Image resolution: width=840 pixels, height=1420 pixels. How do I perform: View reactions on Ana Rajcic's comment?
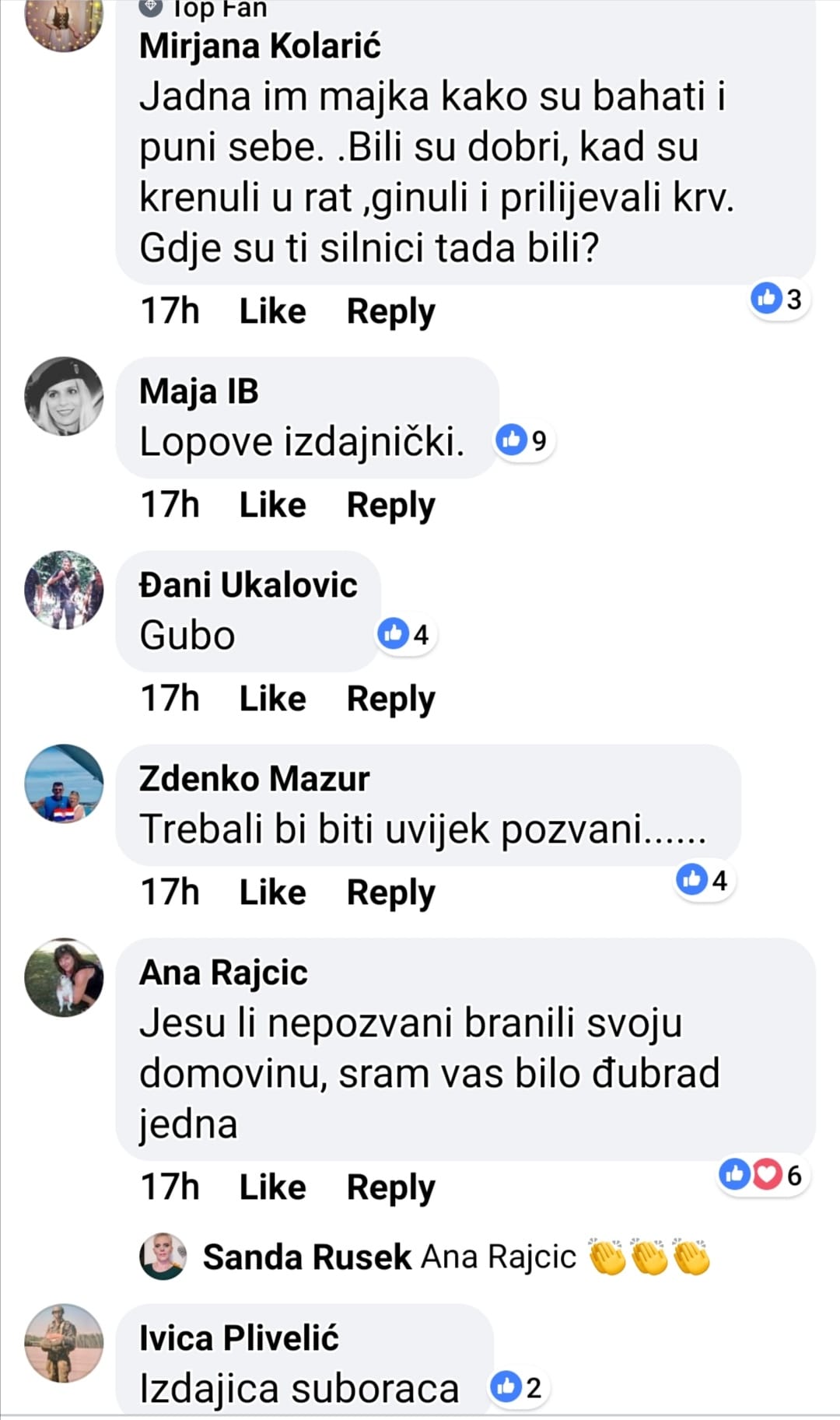(761, 1175)
